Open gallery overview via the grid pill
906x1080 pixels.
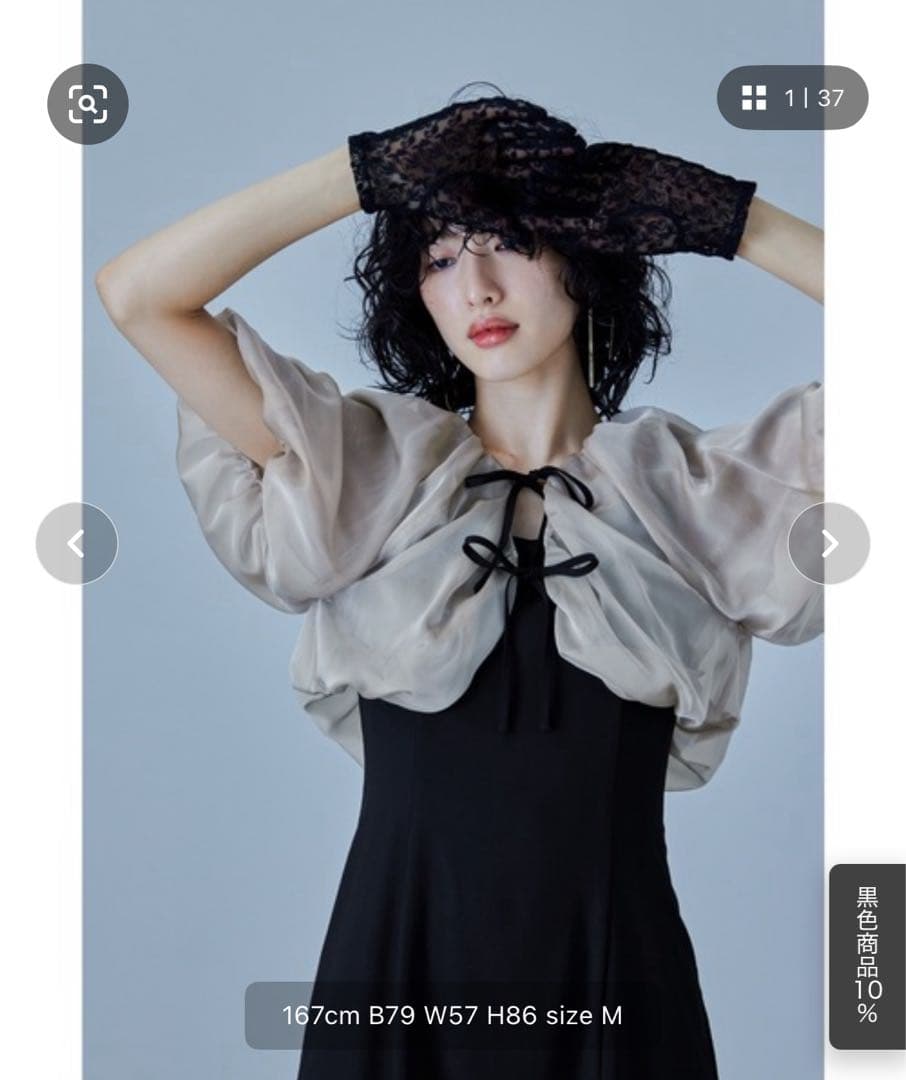pos(790,97)
